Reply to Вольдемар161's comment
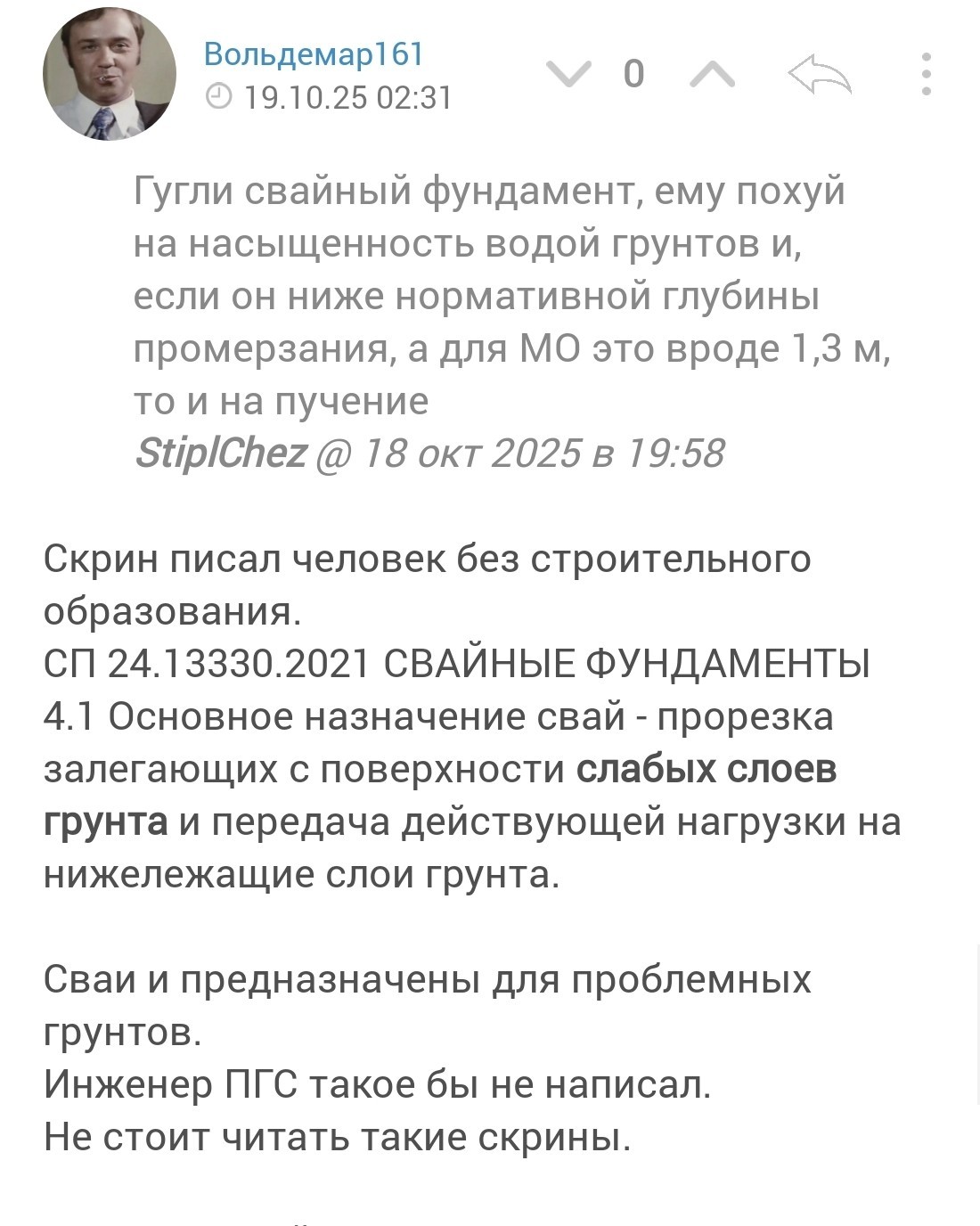Screen dimensions: 980x1226 point(820,73)
